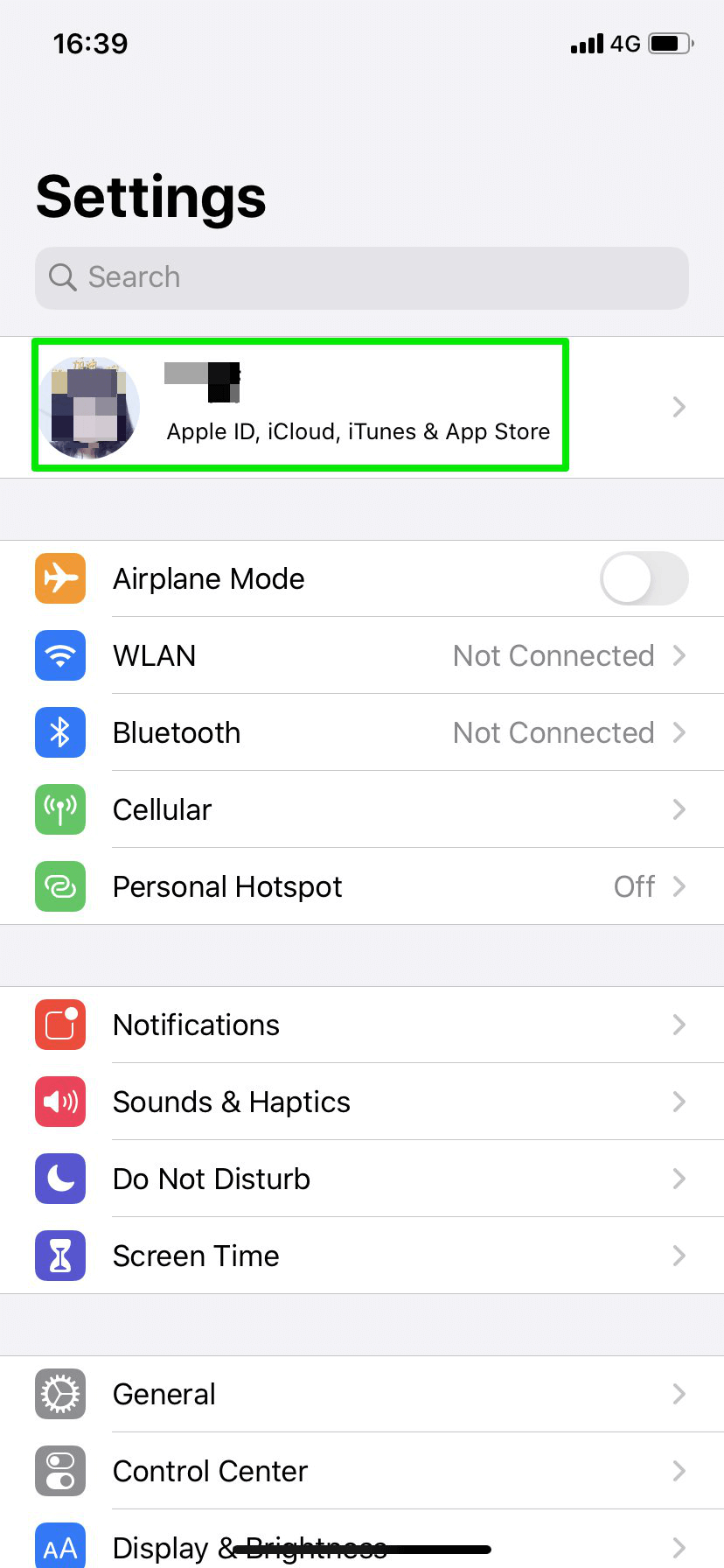The height and width of the screenshot is (1568, 724).
Task: Open Control Center settings
Action: 362,1471
